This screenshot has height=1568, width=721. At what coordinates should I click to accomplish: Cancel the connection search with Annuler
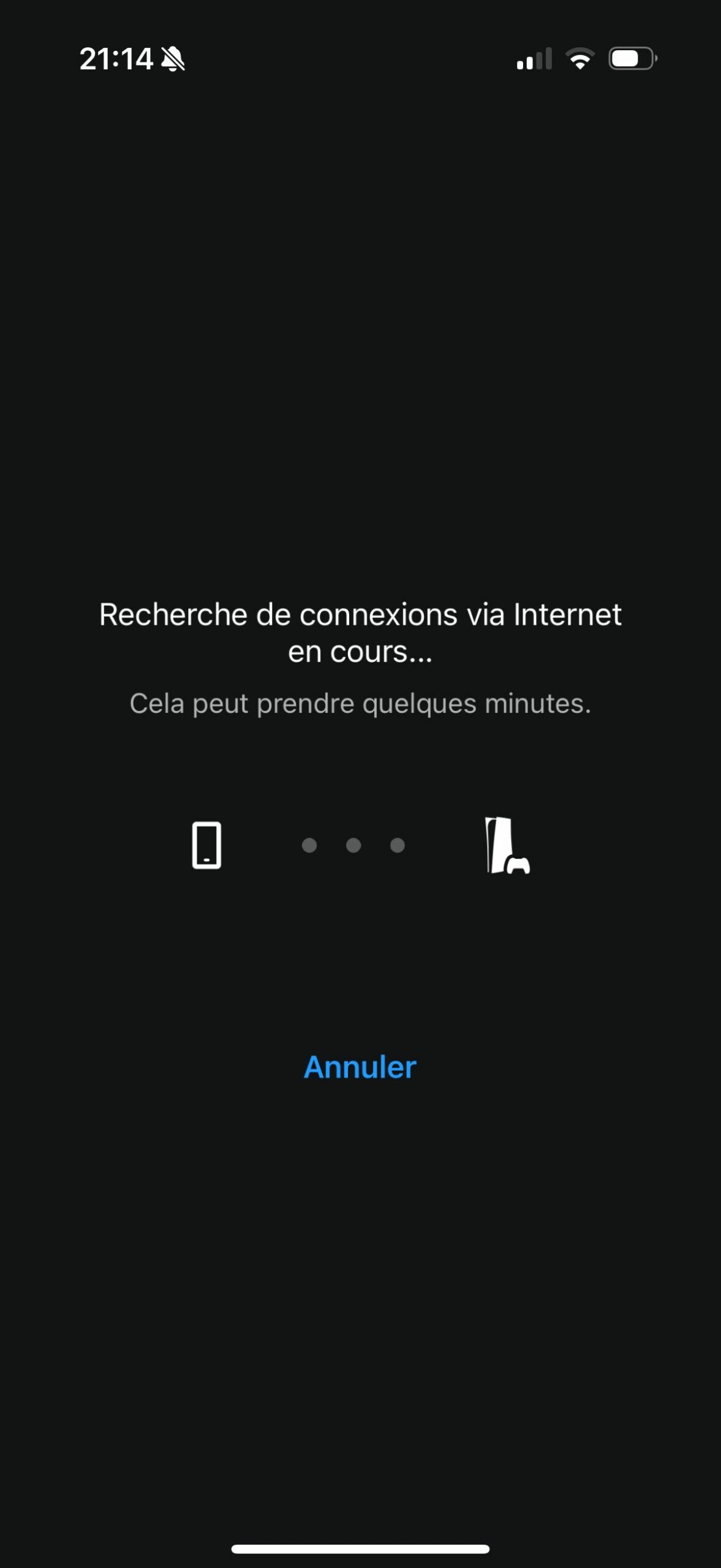point(360,1068)
